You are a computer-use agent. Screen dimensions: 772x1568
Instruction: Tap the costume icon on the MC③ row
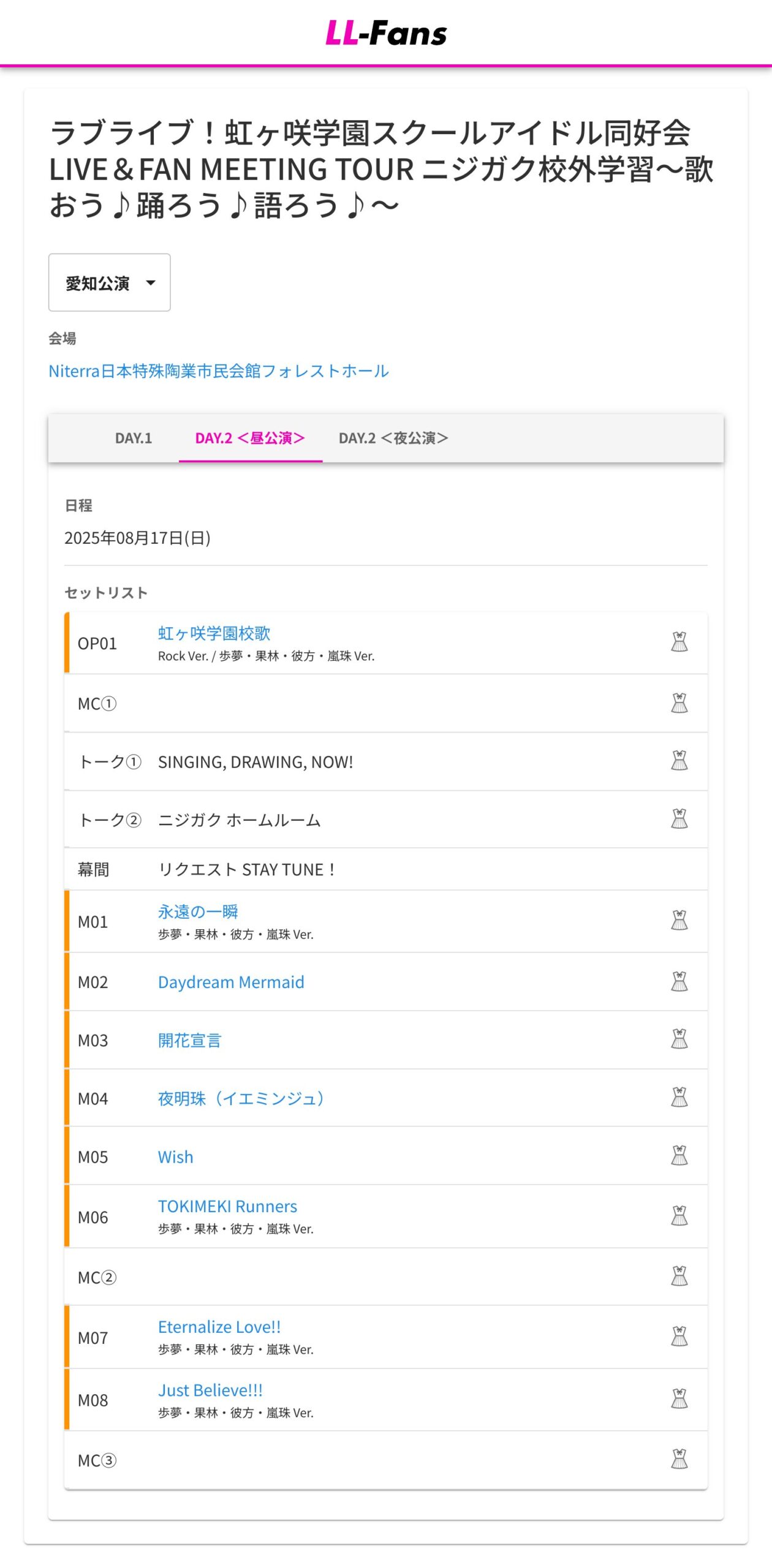[x=679, y=1459]
